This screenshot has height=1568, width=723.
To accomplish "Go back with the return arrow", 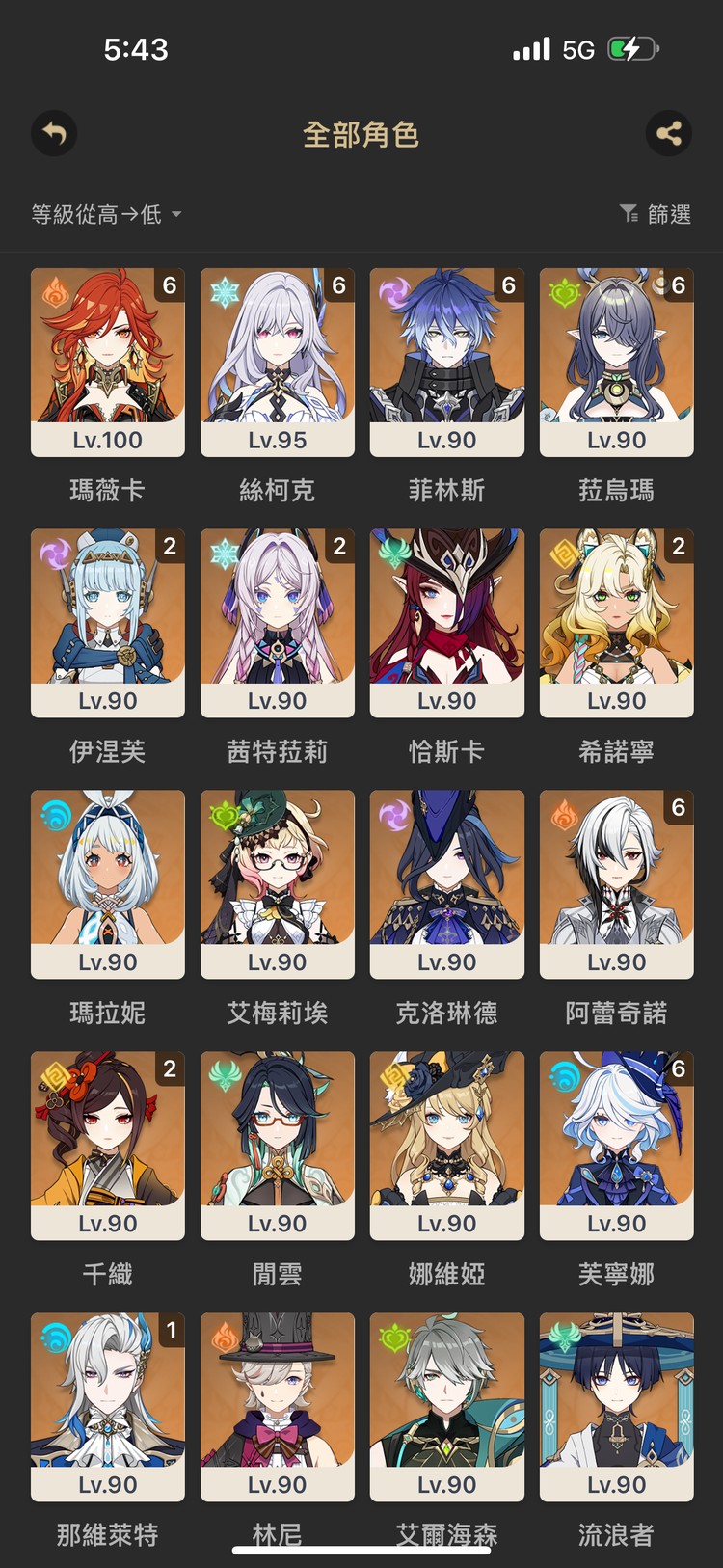I will pyautogui.click(x=54, y=133).
